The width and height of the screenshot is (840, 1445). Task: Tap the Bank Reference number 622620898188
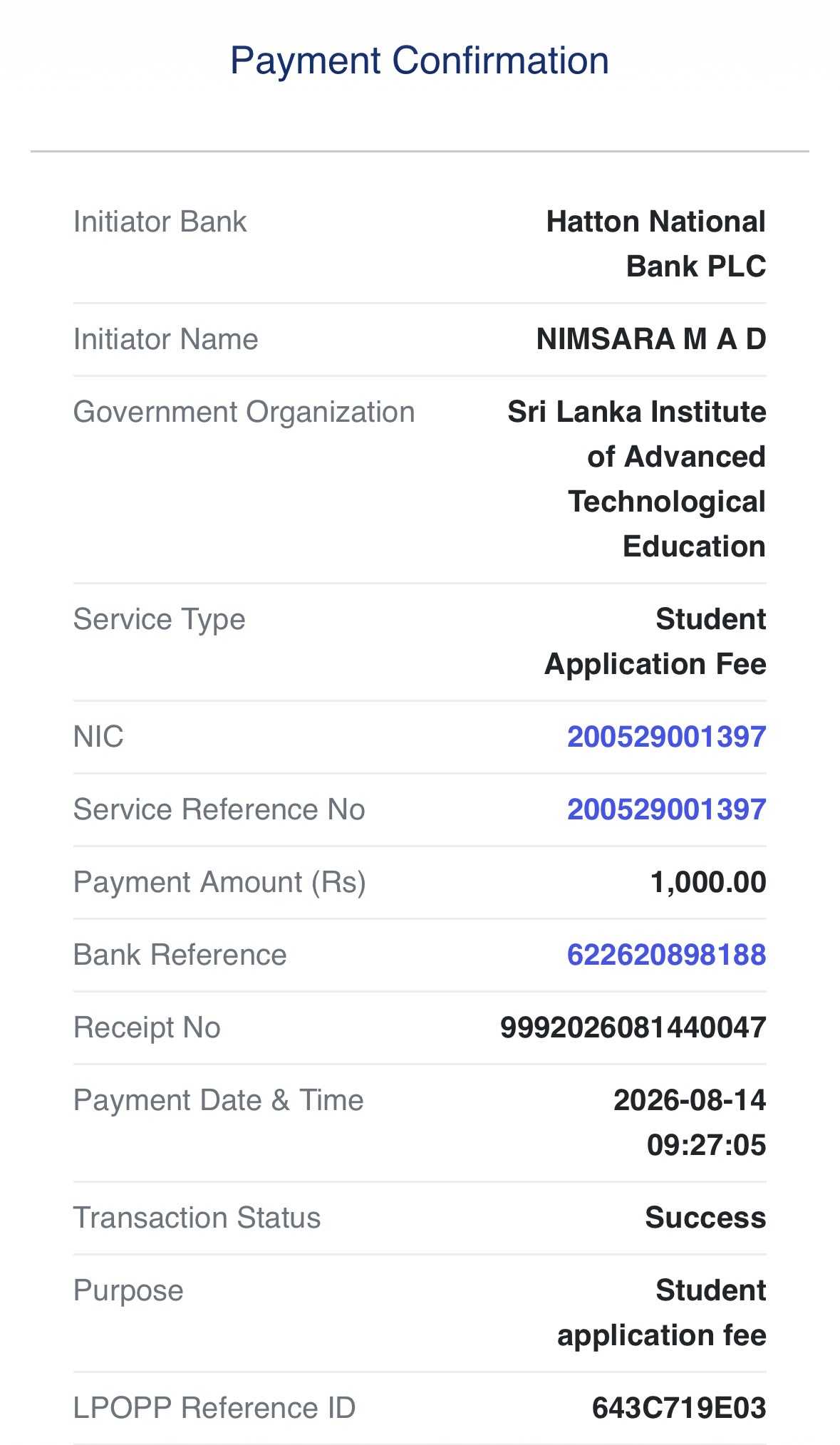point(666,955)
